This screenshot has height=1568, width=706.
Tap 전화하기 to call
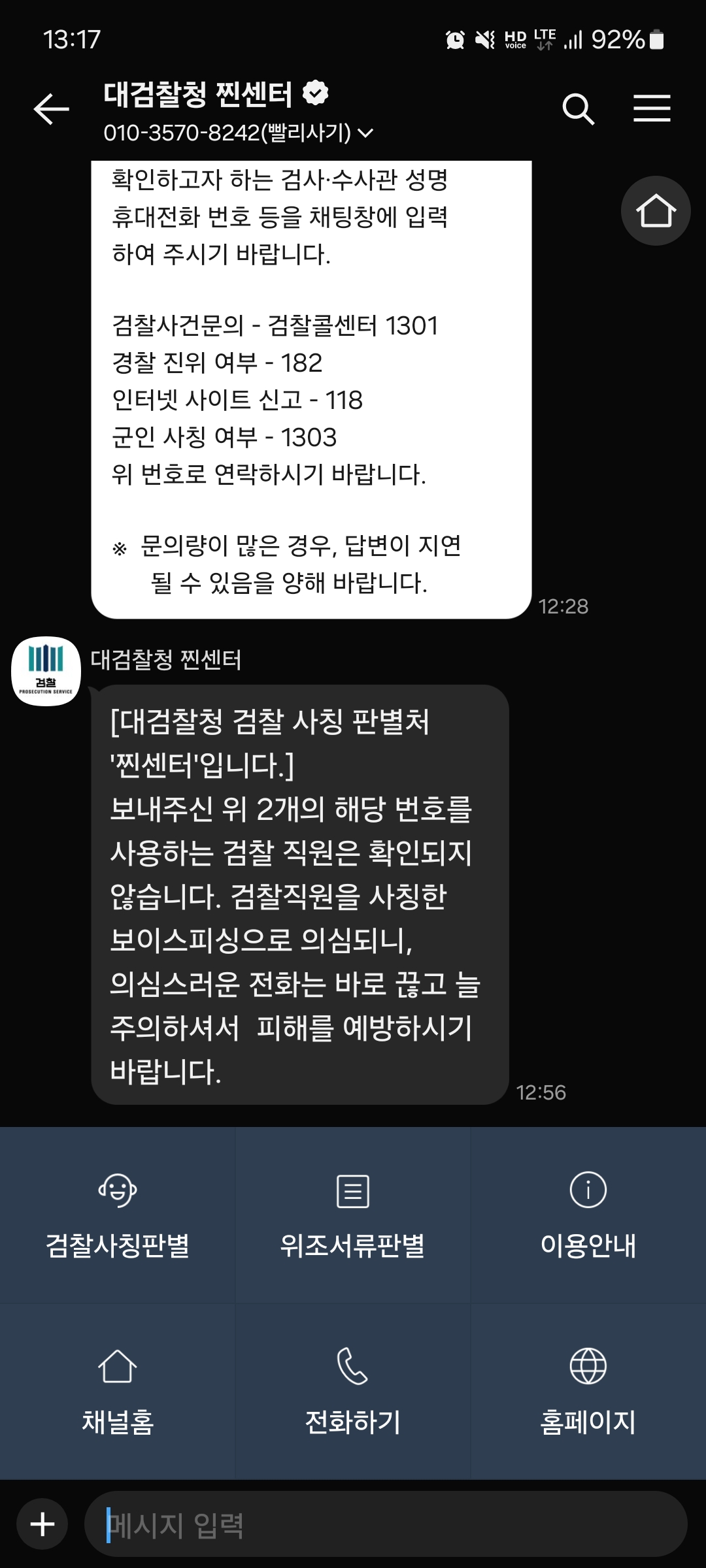coord(353,1392)
